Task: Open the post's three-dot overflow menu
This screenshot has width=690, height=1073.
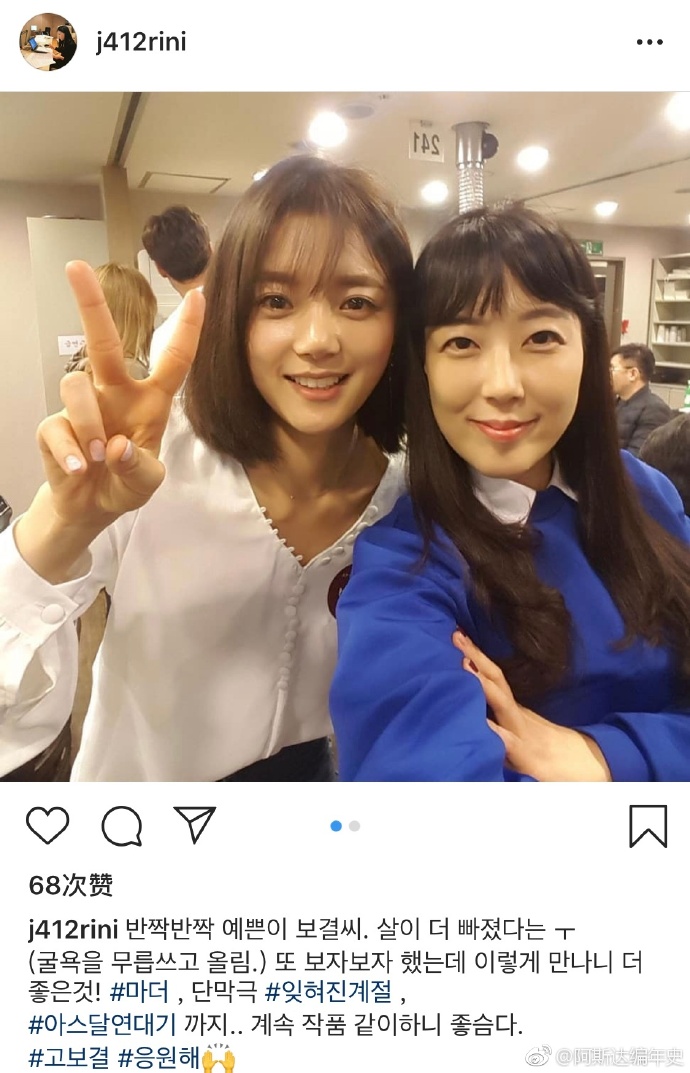Action: 649,43
